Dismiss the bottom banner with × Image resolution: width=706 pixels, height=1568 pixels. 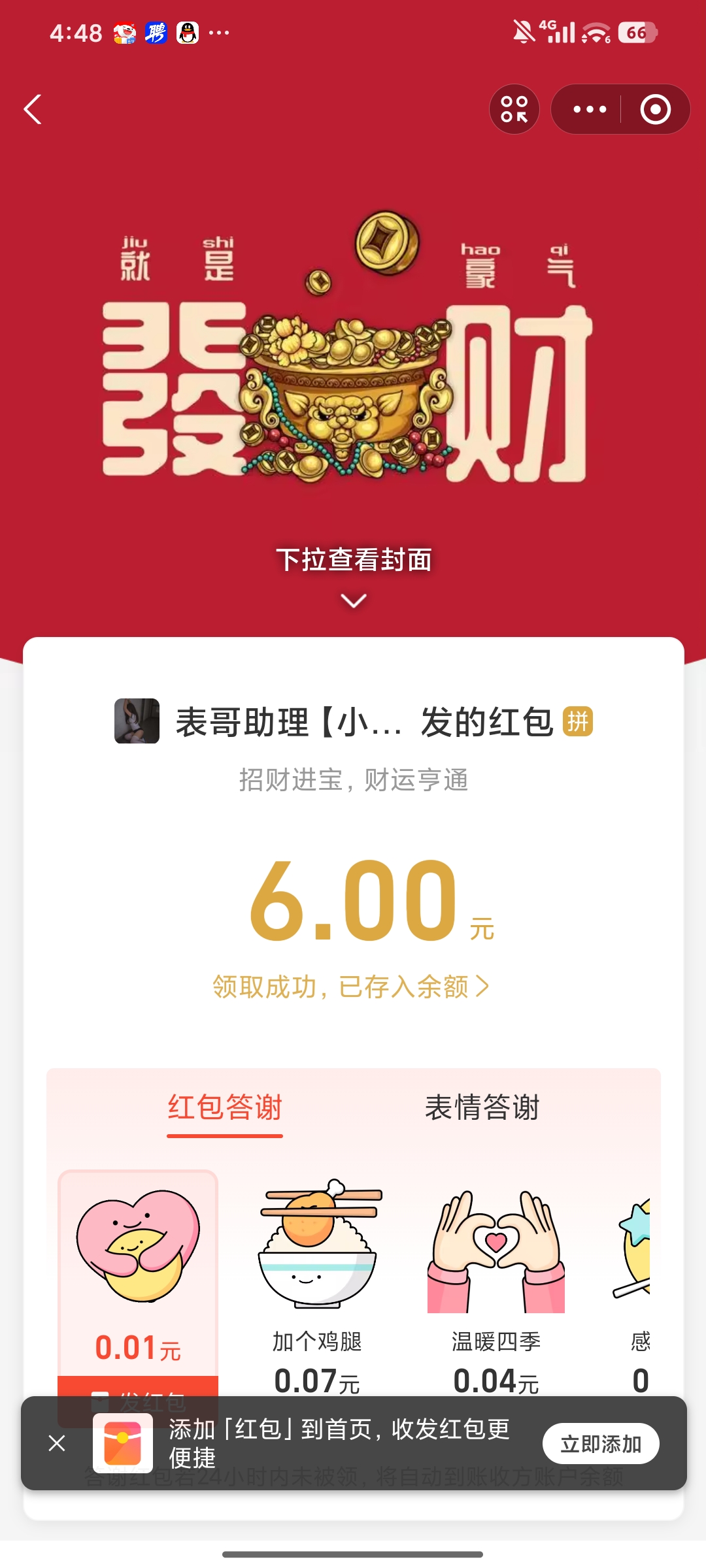tap(58, 1444)
